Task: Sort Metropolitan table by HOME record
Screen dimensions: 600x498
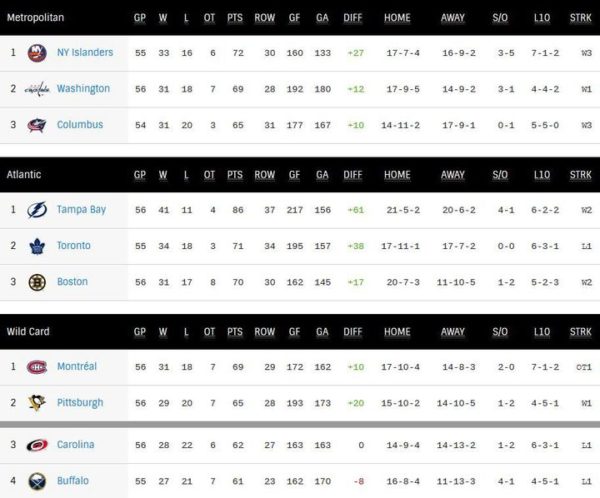Action: (397, 18)
